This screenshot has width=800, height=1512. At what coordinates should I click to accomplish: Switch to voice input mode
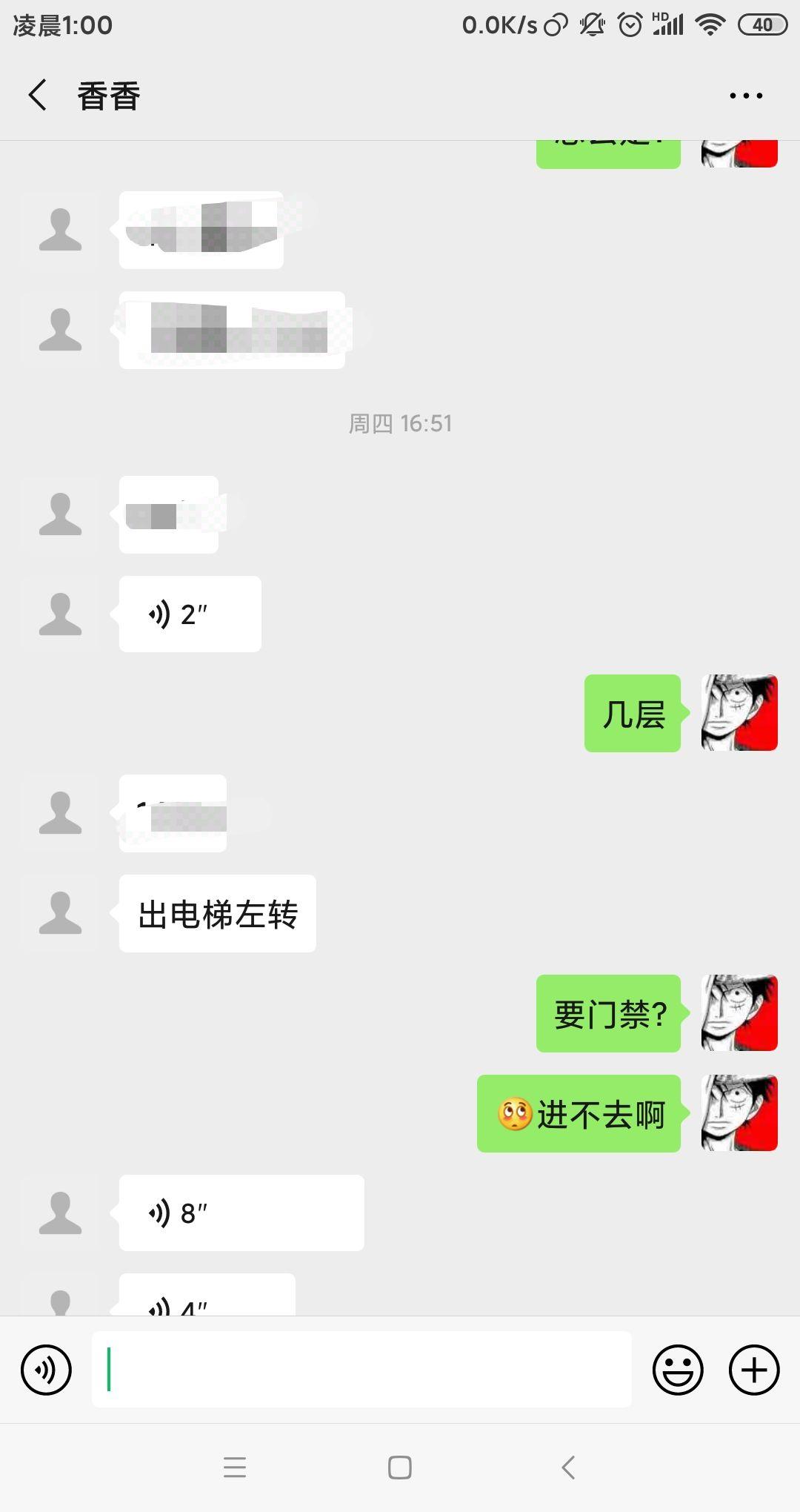point(42,1370)
